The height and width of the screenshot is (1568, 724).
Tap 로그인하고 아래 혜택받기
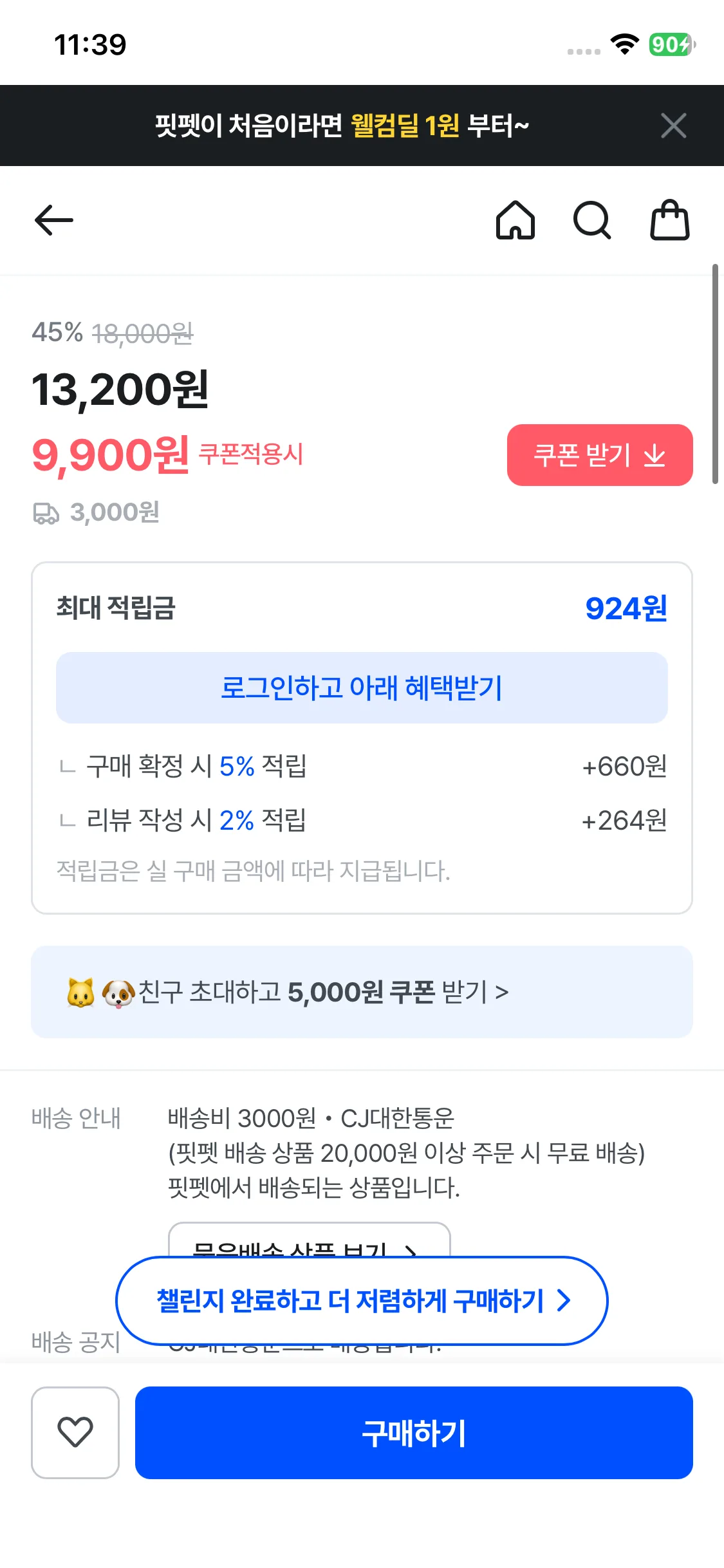362,687
